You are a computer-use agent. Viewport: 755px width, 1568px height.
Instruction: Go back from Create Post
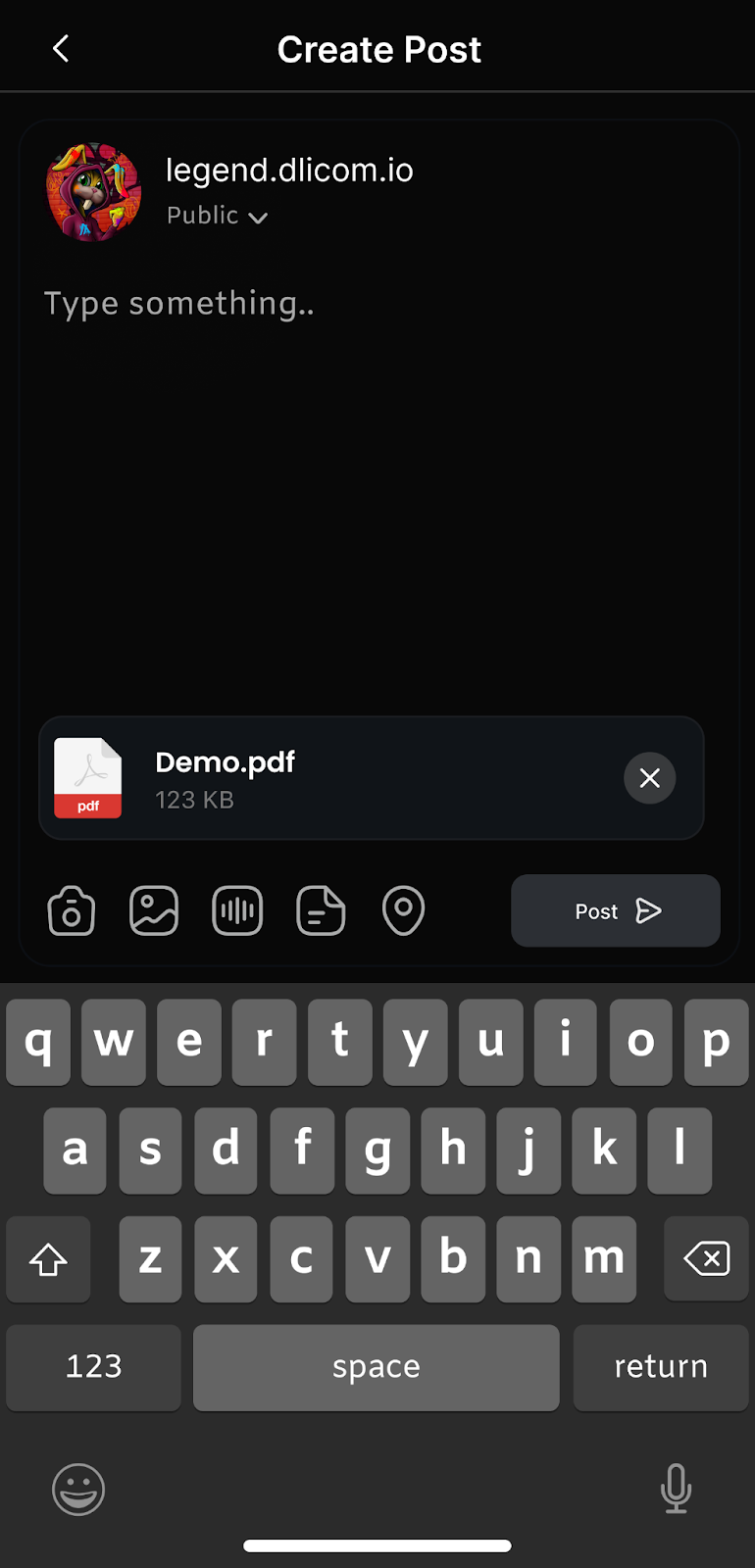click(x=61, y=49)
